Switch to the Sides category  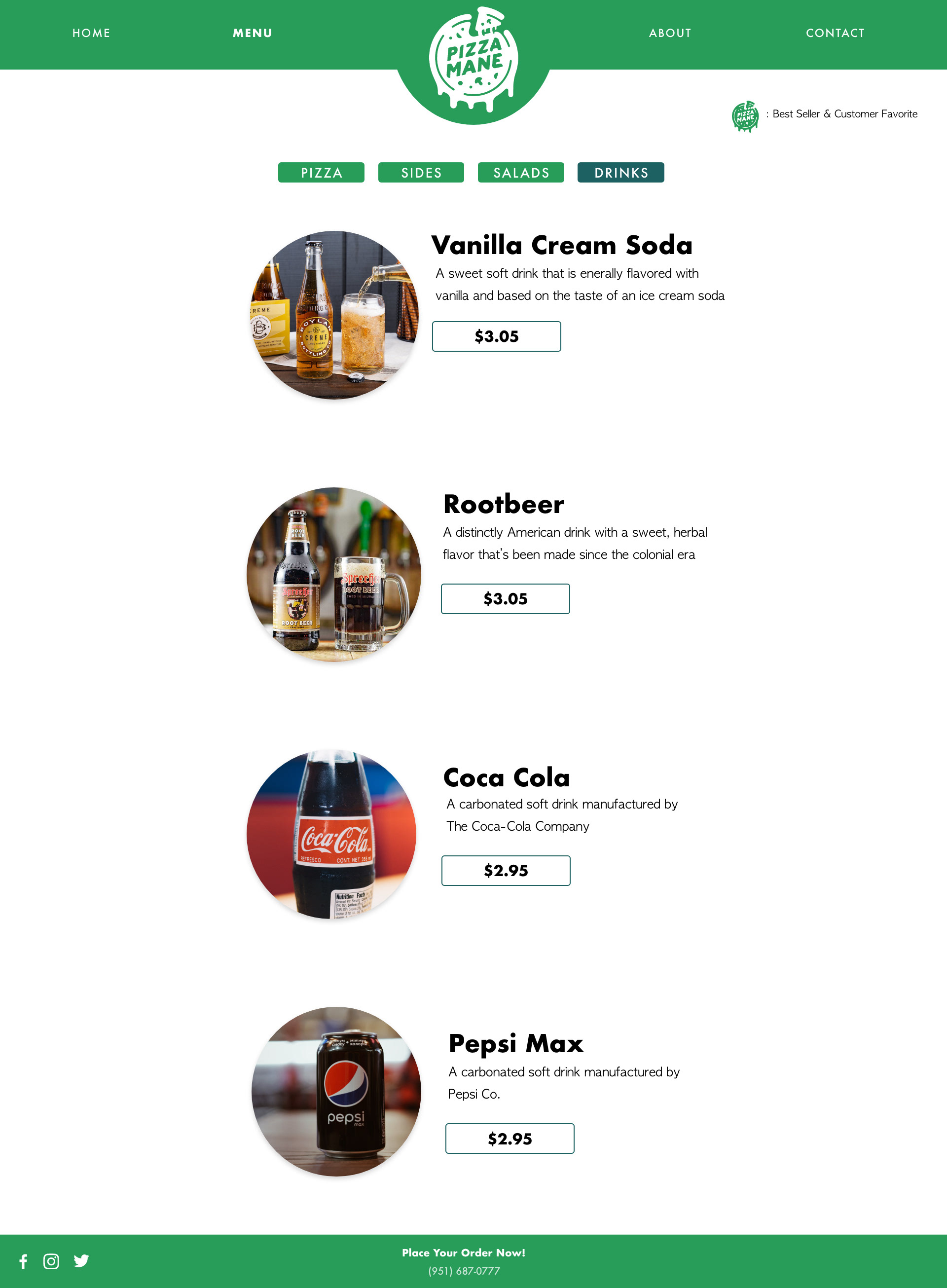[x=421, y=173]
